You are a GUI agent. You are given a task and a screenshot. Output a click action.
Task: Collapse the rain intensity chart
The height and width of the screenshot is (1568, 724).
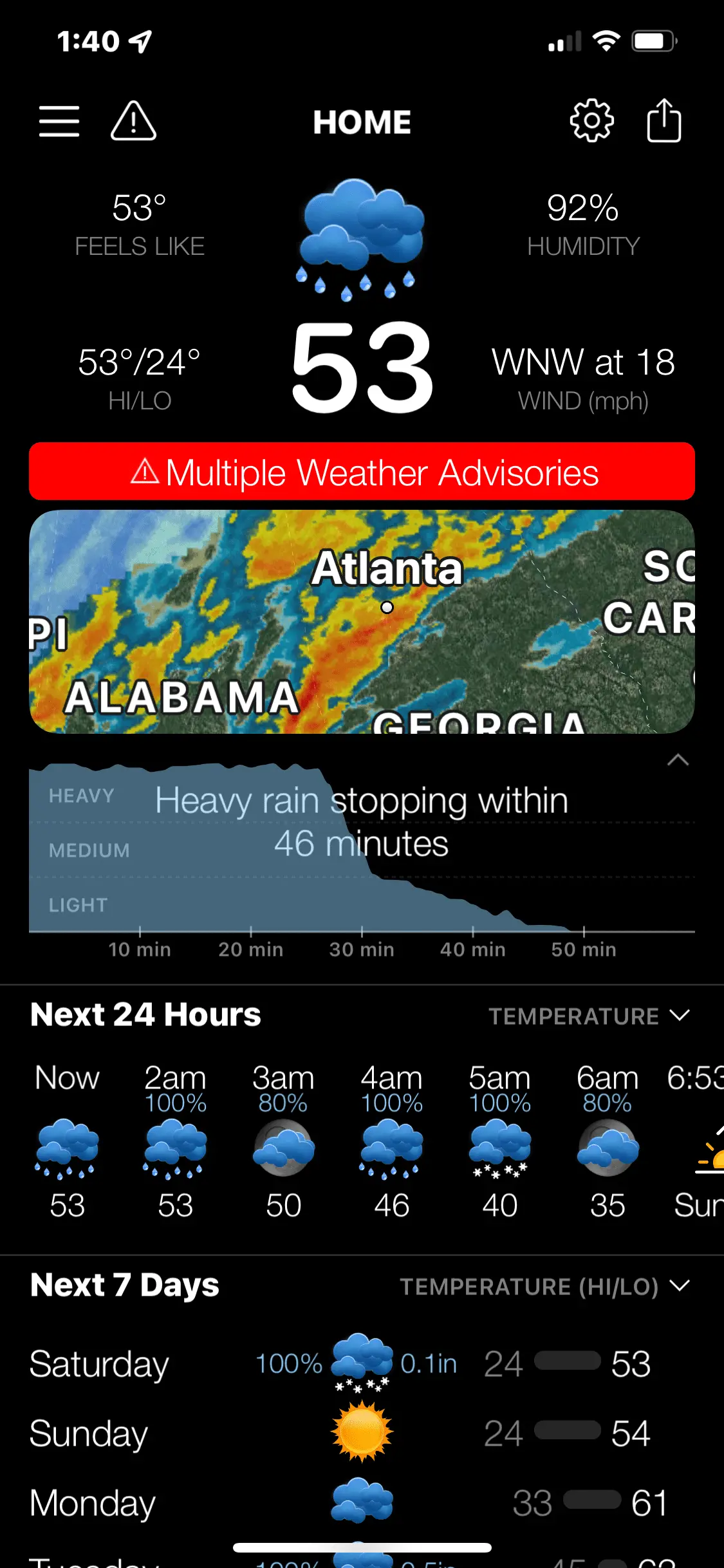pyautogui.click(x=678, y=760)
